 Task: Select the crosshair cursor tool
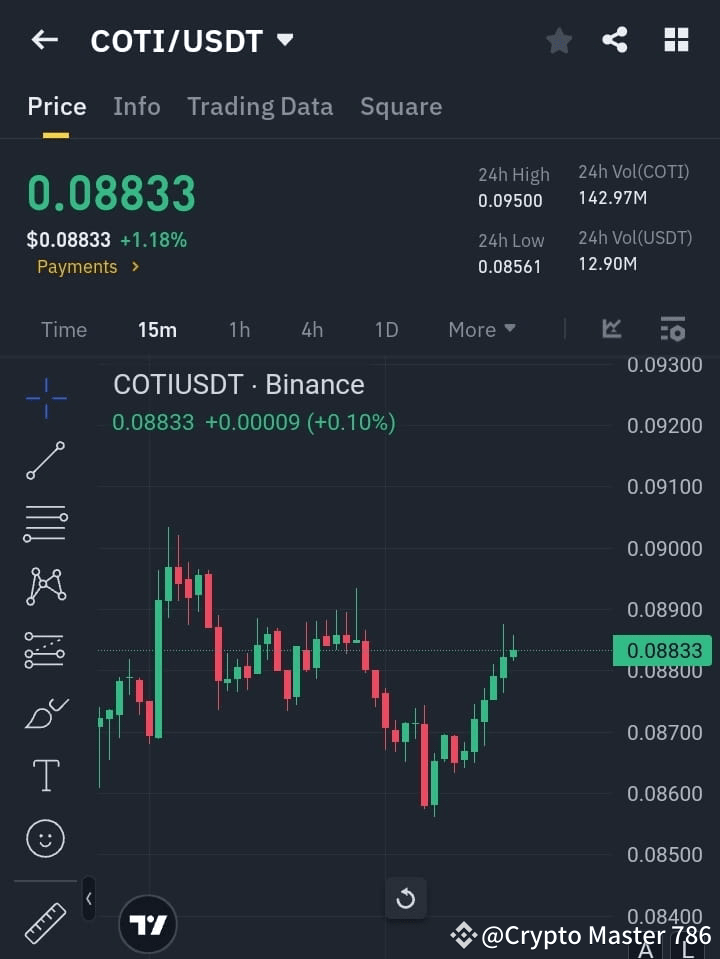44,398
